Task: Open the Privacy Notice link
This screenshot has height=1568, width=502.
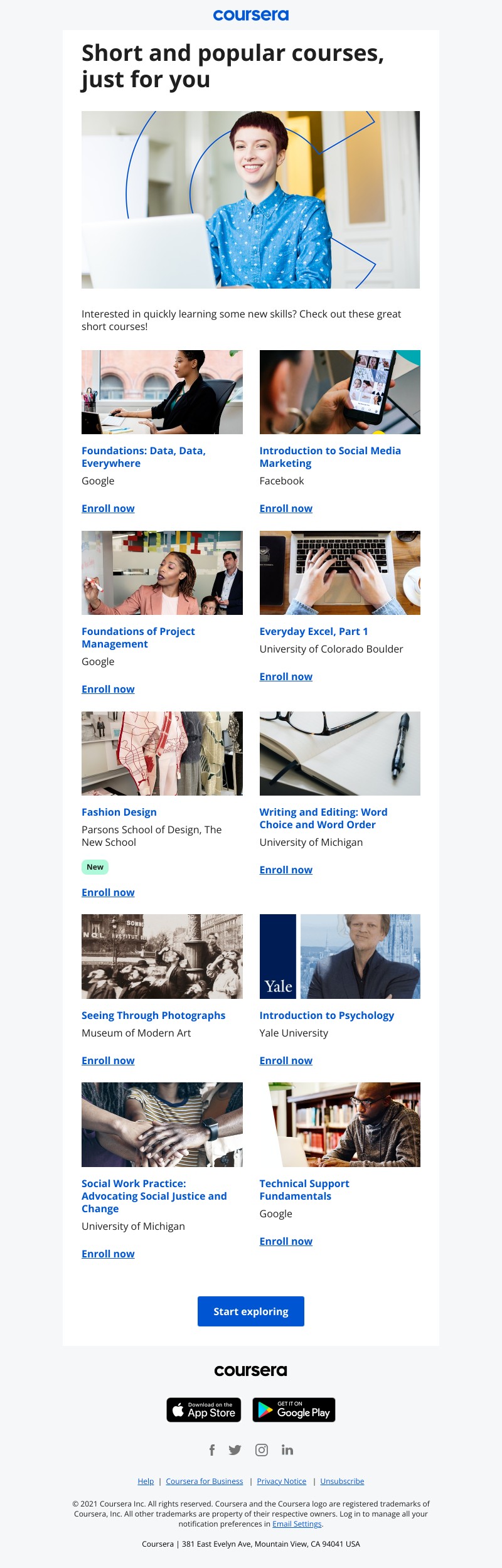Action: coord(281,1481)
